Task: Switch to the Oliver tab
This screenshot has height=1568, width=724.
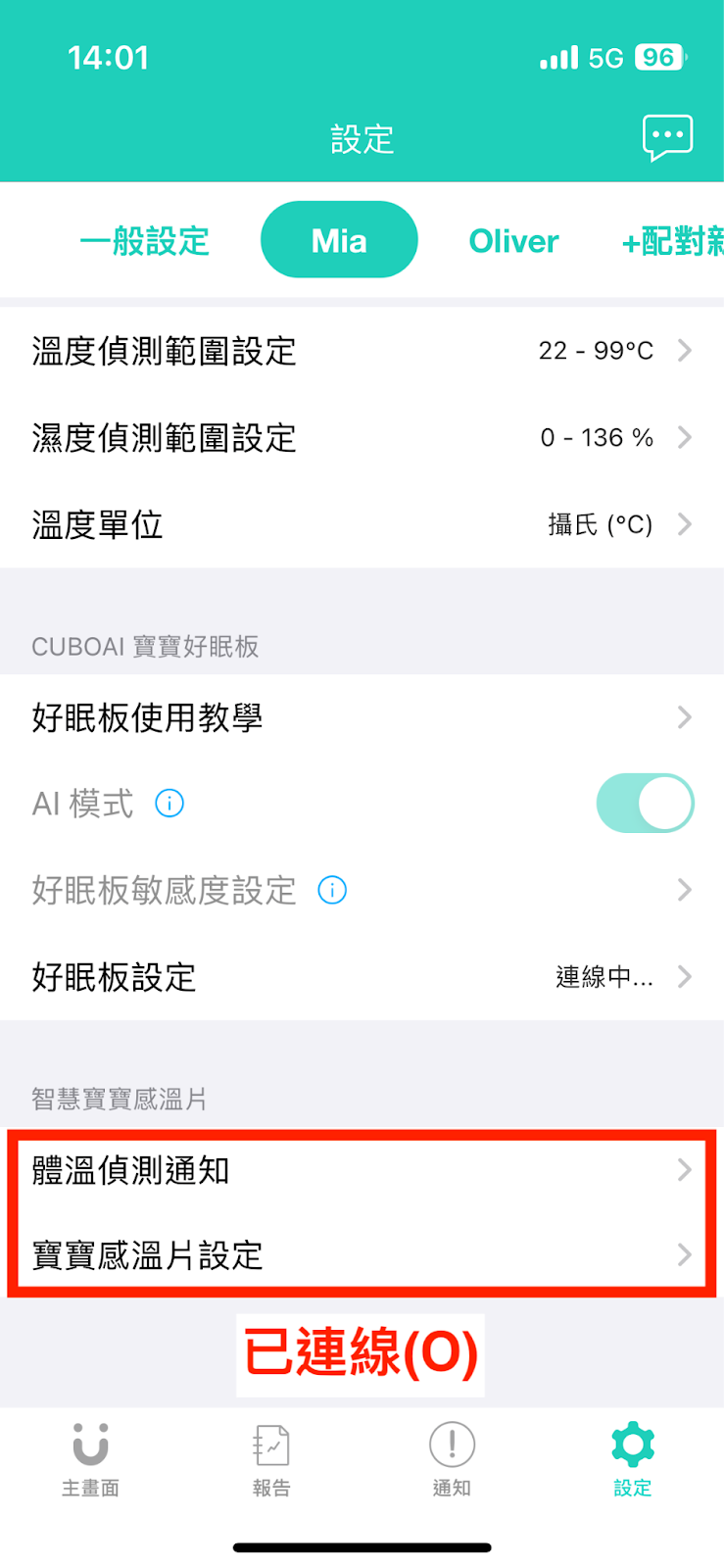Action: (x=513, y=241)
